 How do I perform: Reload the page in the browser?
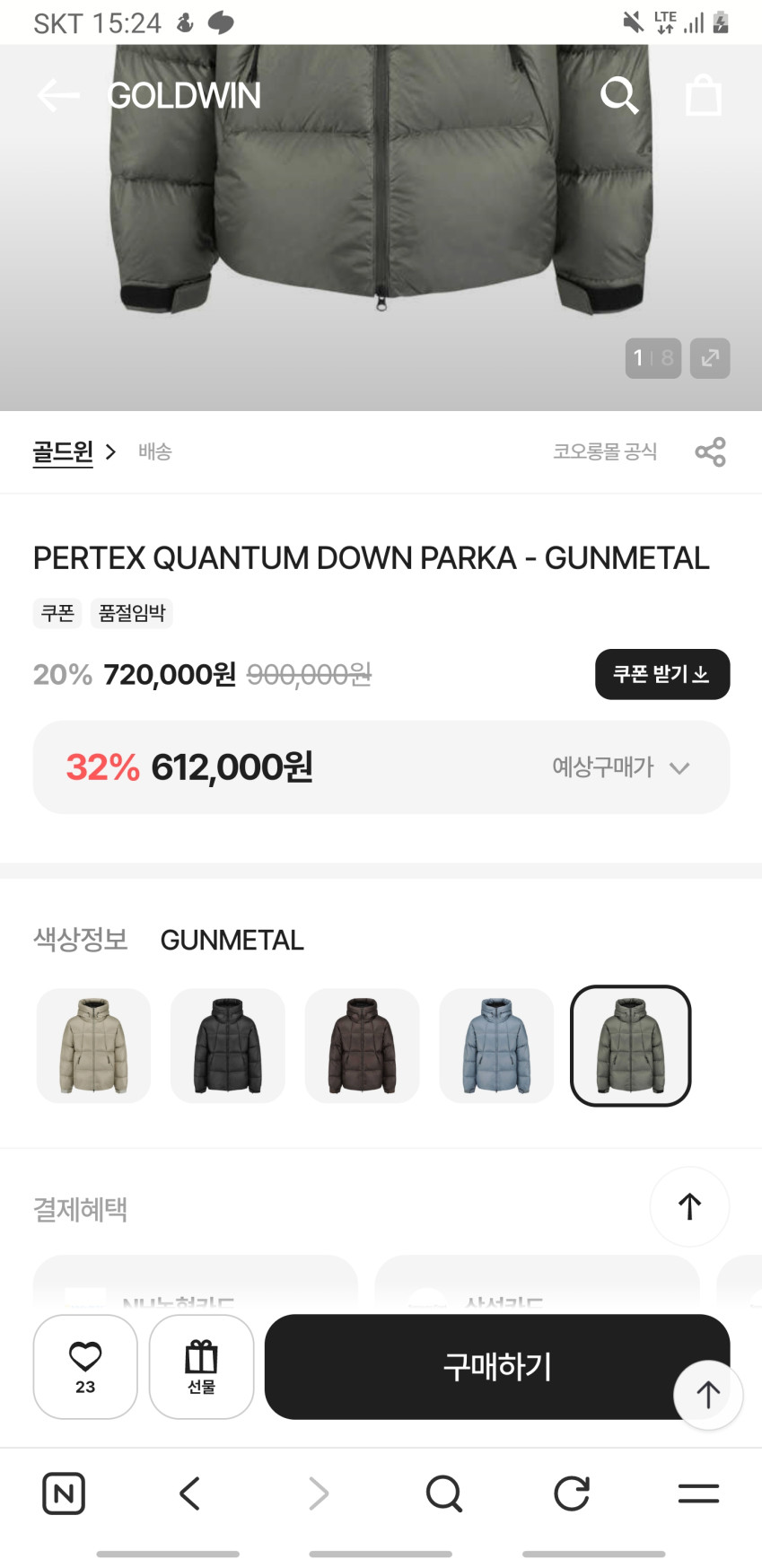point(571,1494)
